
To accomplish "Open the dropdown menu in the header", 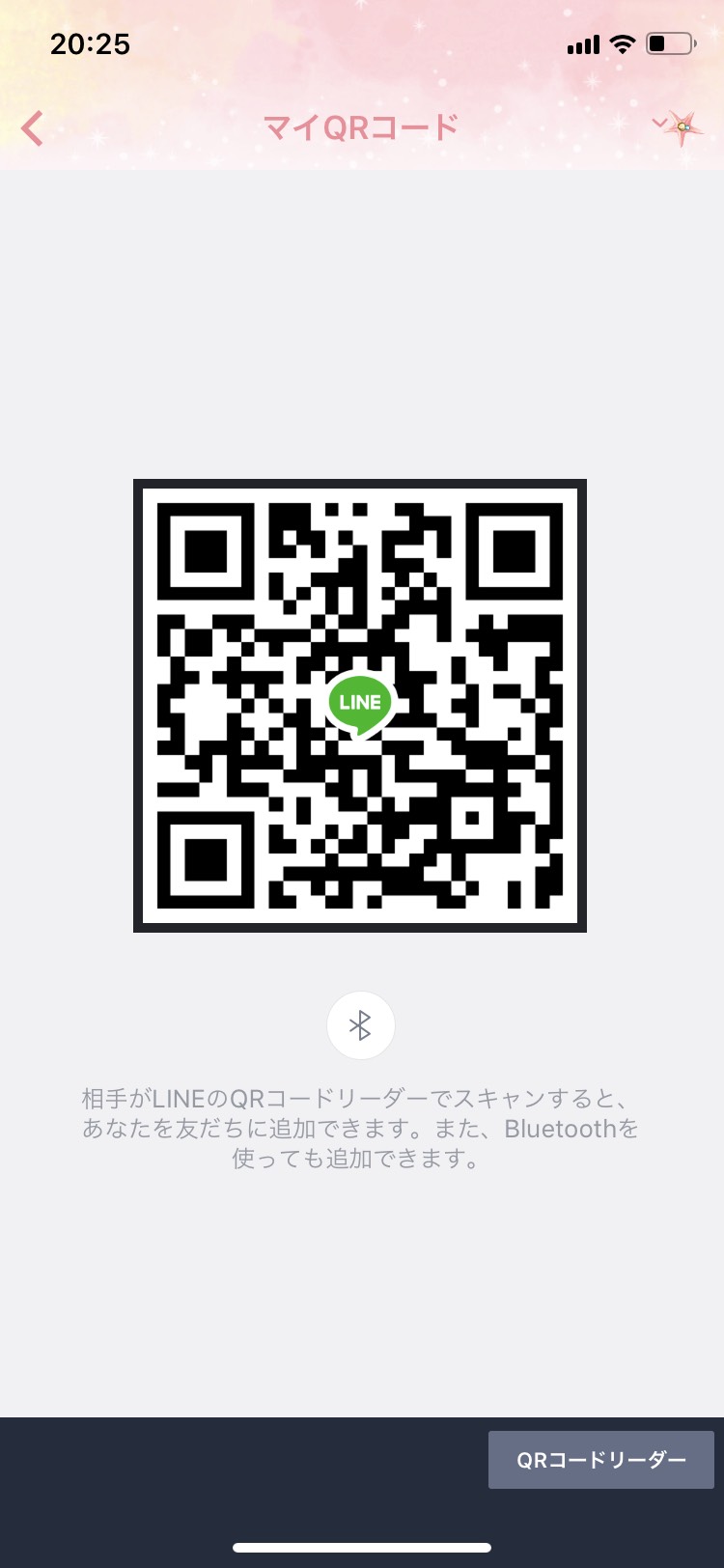I will (x=662, y=123).
